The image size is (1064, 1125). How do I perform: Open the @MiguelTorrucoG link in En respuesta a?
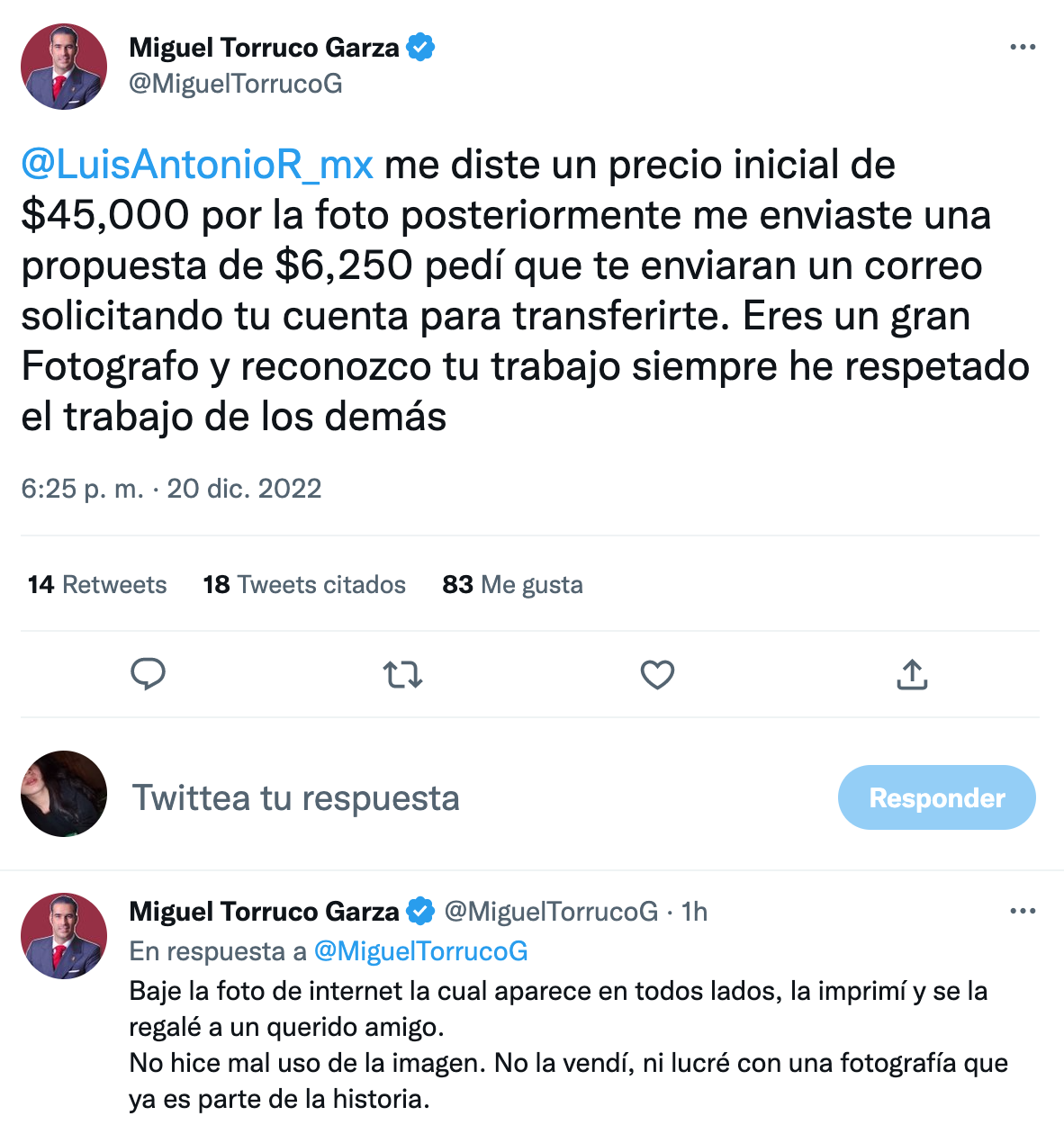pos(420,951)
